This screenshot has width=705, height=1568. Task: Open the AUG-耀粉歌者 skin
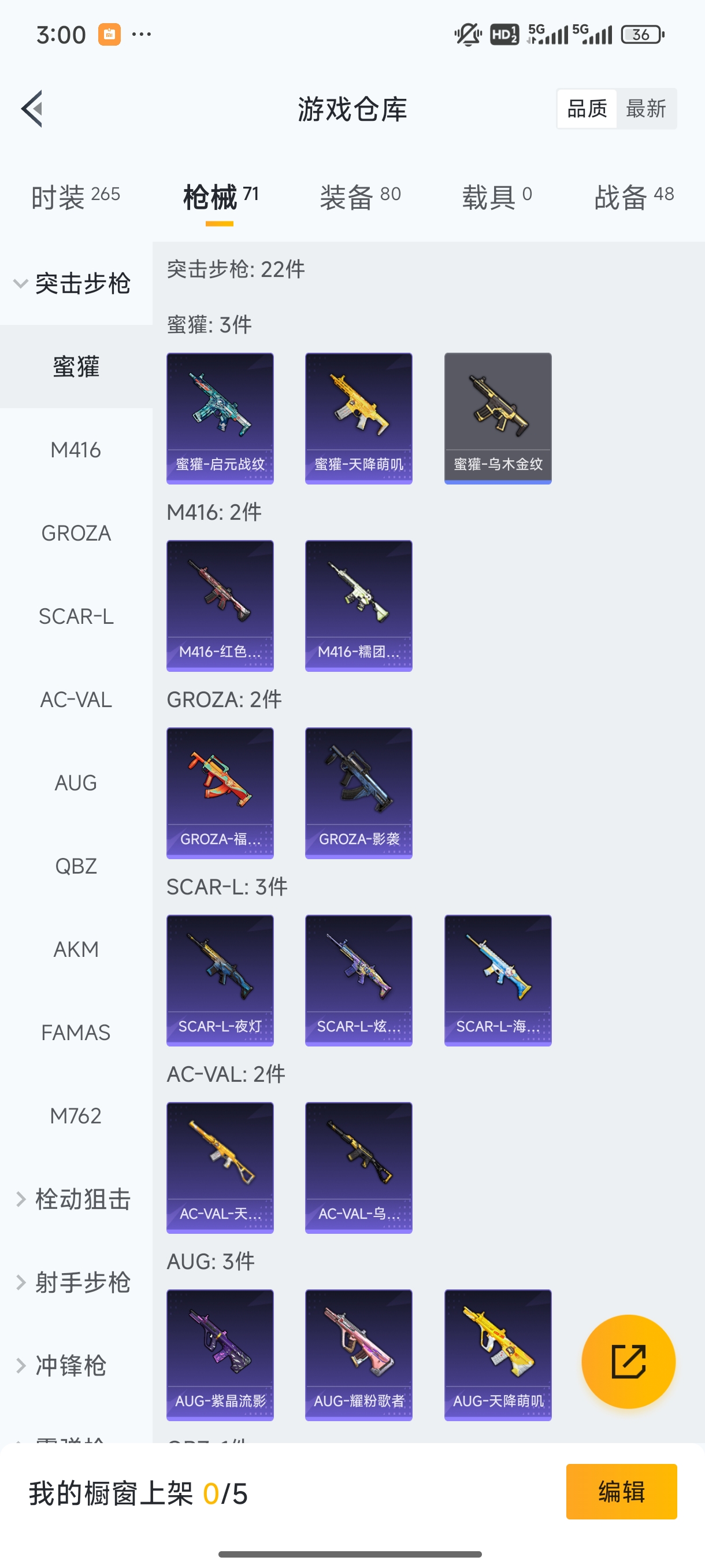click(x=358, y=1354)
